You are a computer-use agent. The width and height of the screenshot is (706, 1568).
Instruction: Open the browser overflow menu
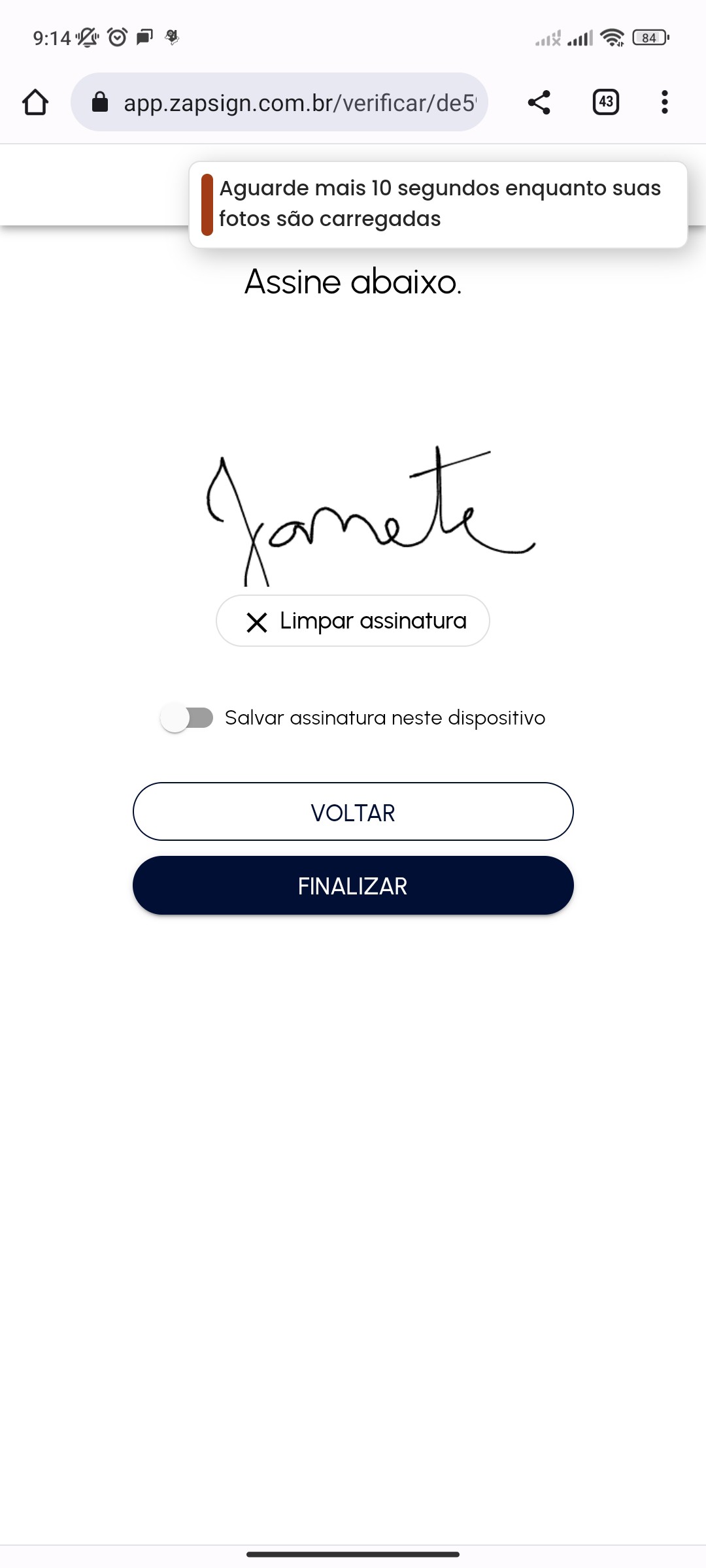(664, 103)
